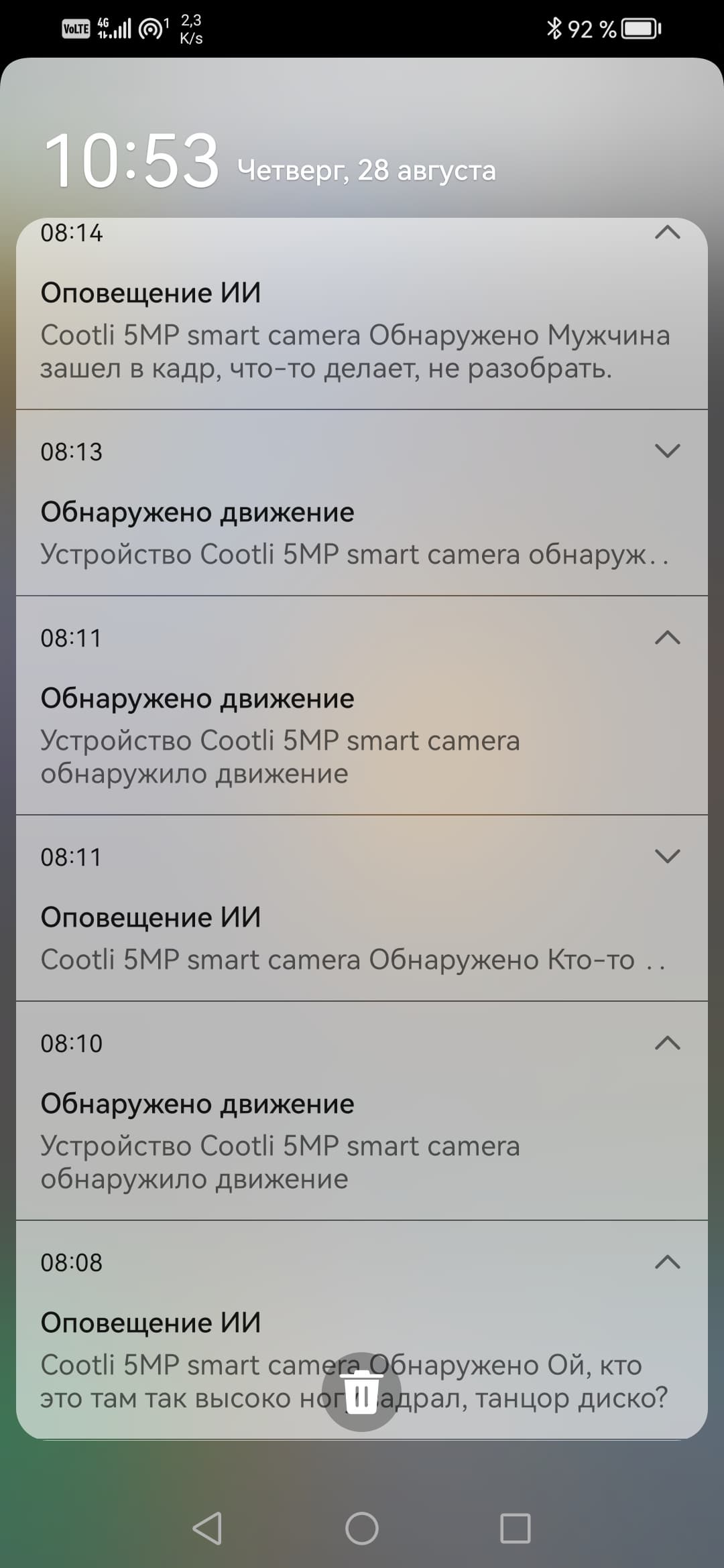Collapse the 08:10 motion detected notification
Viewport: 724px width, 1568px height.
(667, 1043)
